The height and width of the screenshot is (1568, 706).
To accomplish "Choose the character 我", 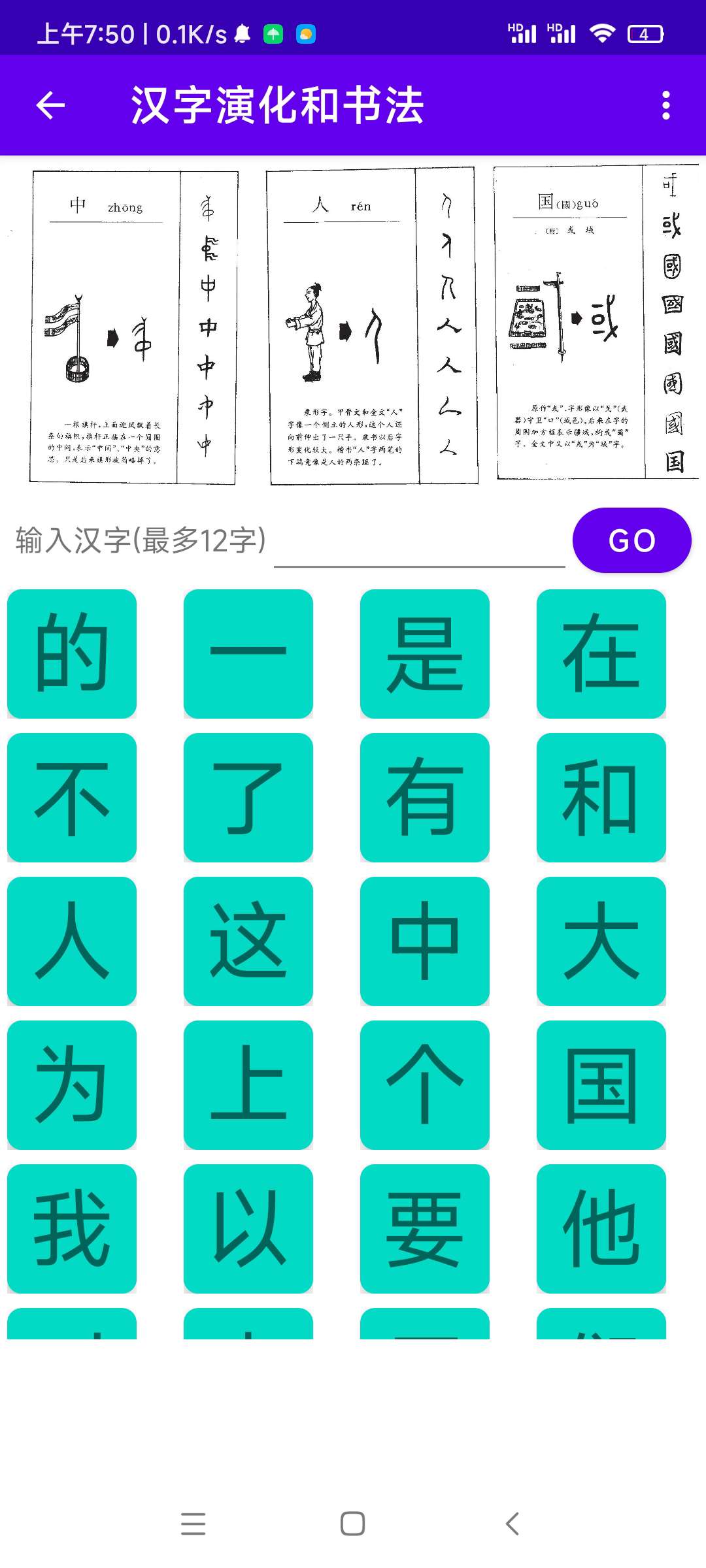I will click(x=72, y=1229).
